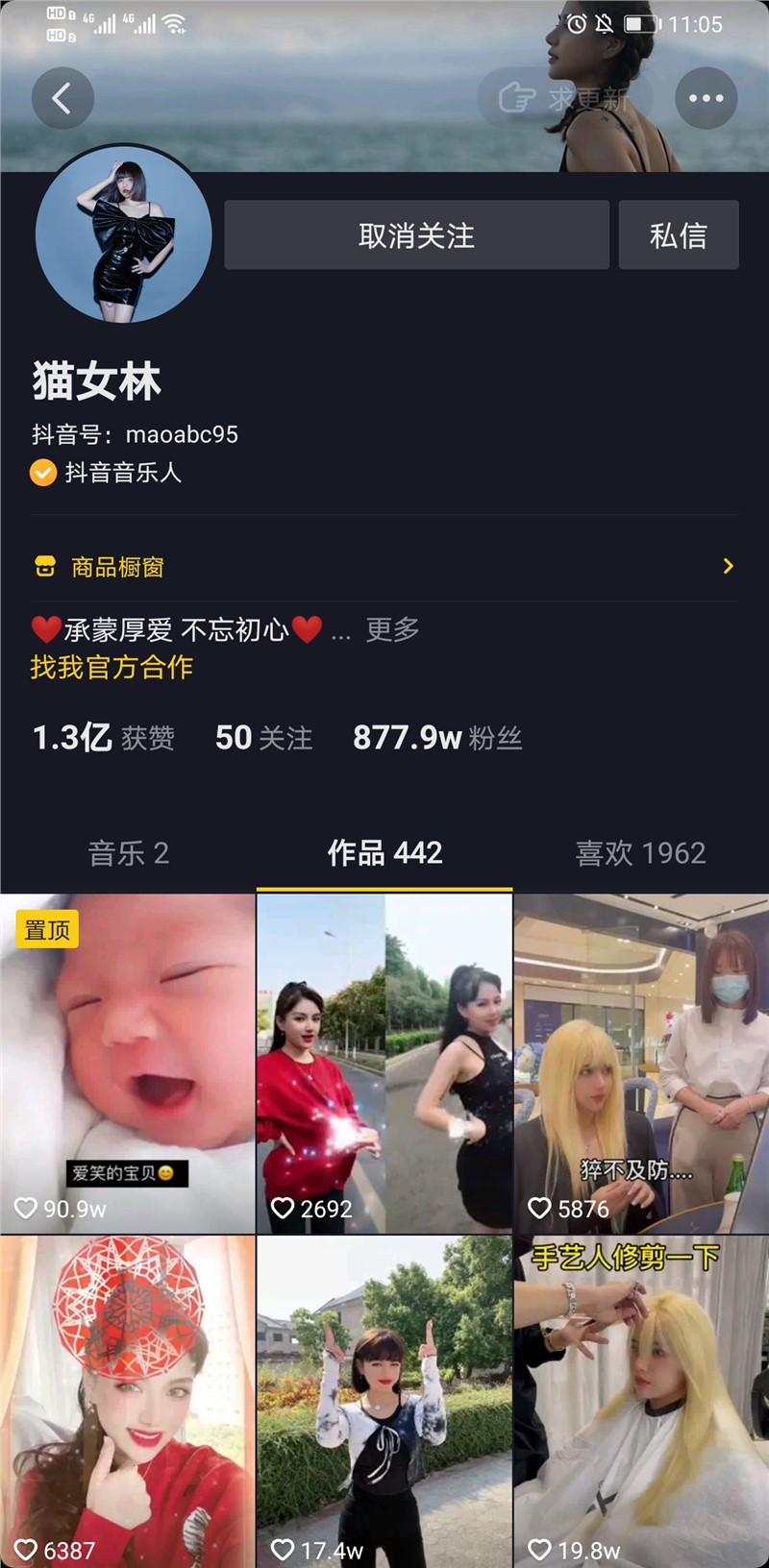The height and width of the screenshot is (1568, 769).
Task: Open the 猝不及防 video
Action: tap(641, 1063)
